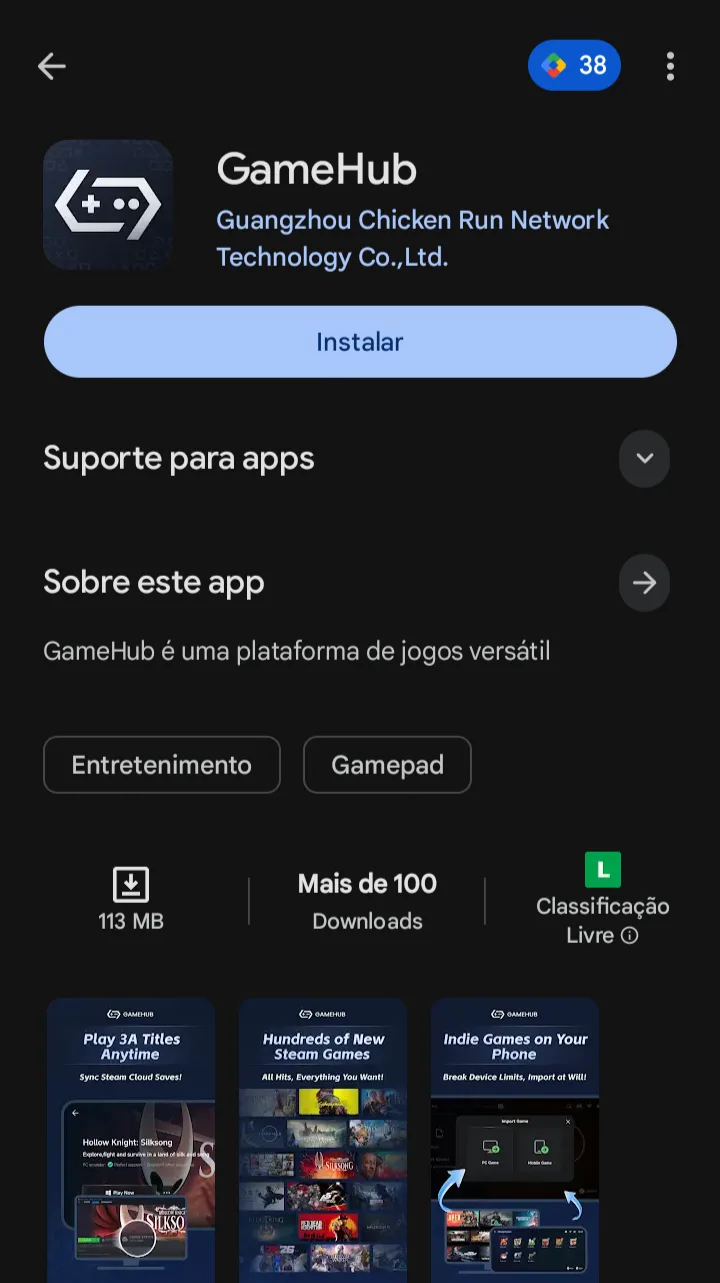Open the overflow menu with three dots

[669, 66]
